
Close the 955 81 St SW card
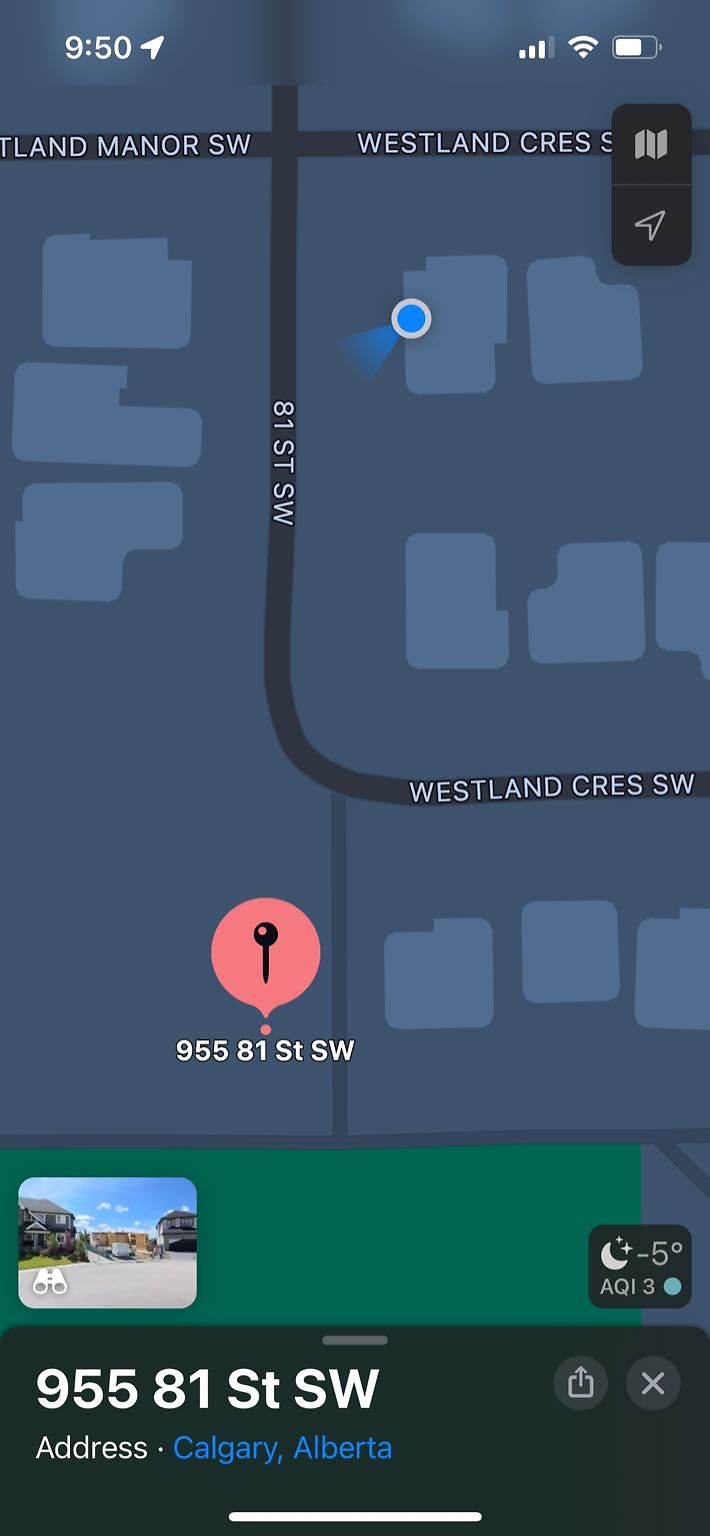click(653, 1383)
